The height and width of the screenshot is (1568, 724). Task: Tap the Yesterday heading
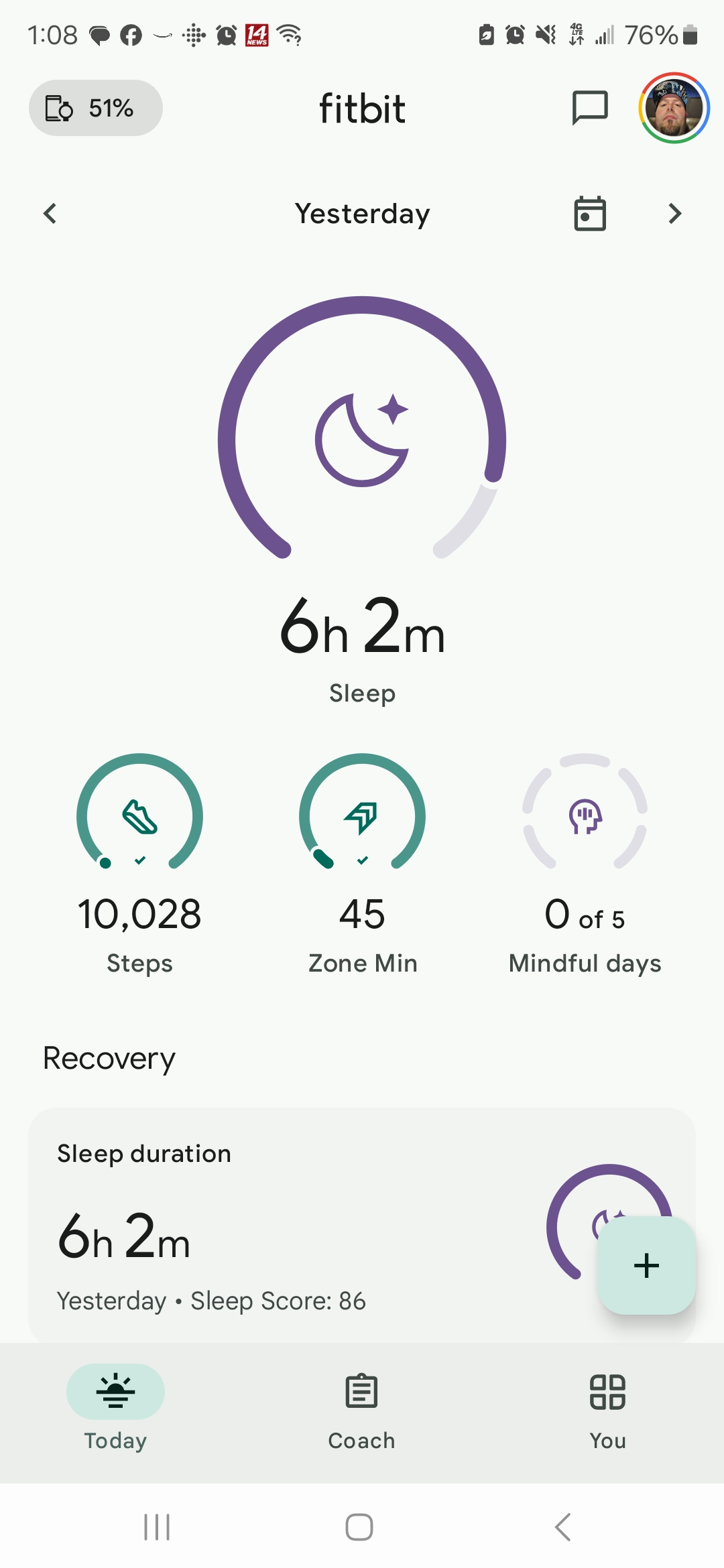tap(362, 213)
